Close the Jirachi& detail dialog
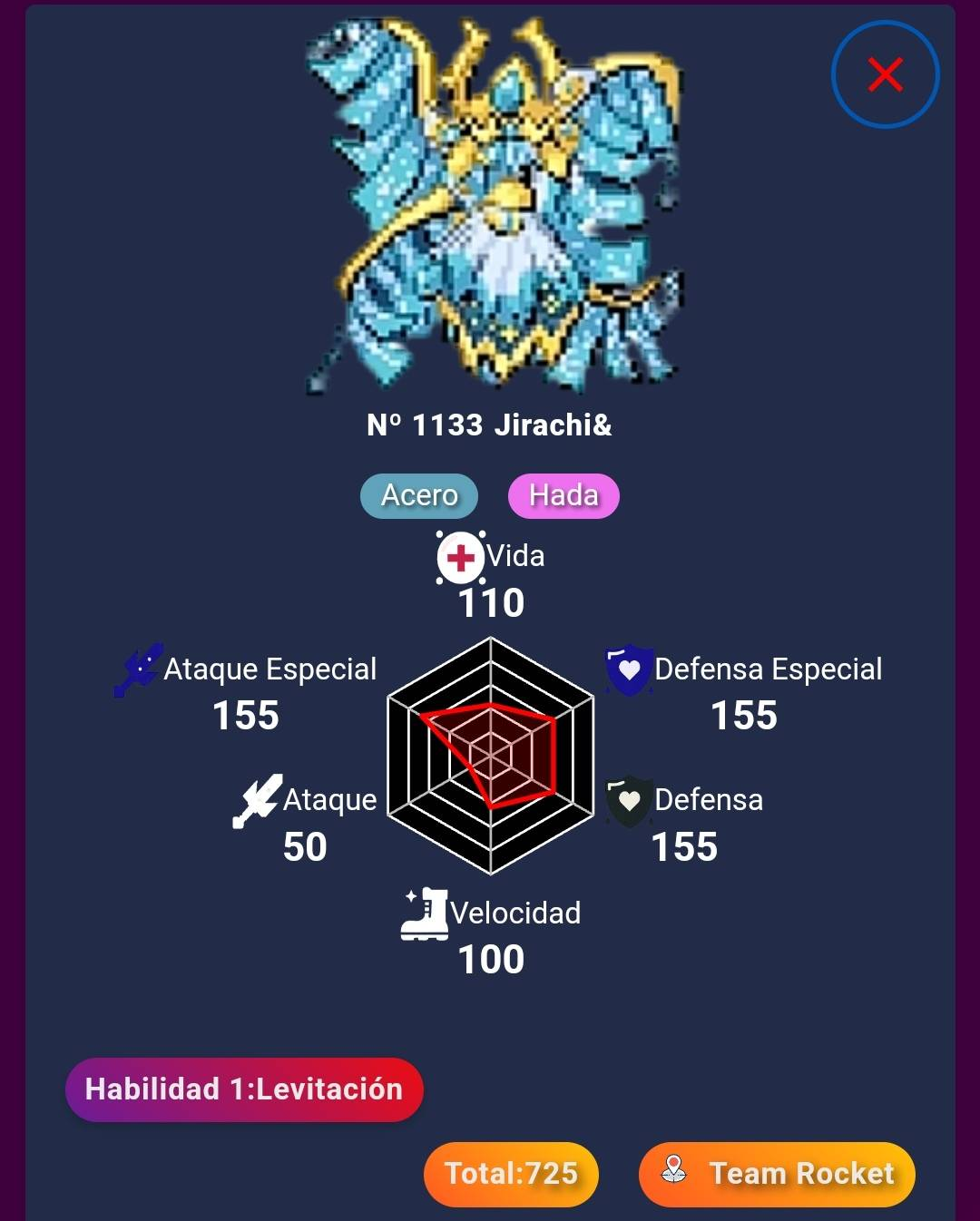Viewport: 980px width, 1221px height. point(885,74)
